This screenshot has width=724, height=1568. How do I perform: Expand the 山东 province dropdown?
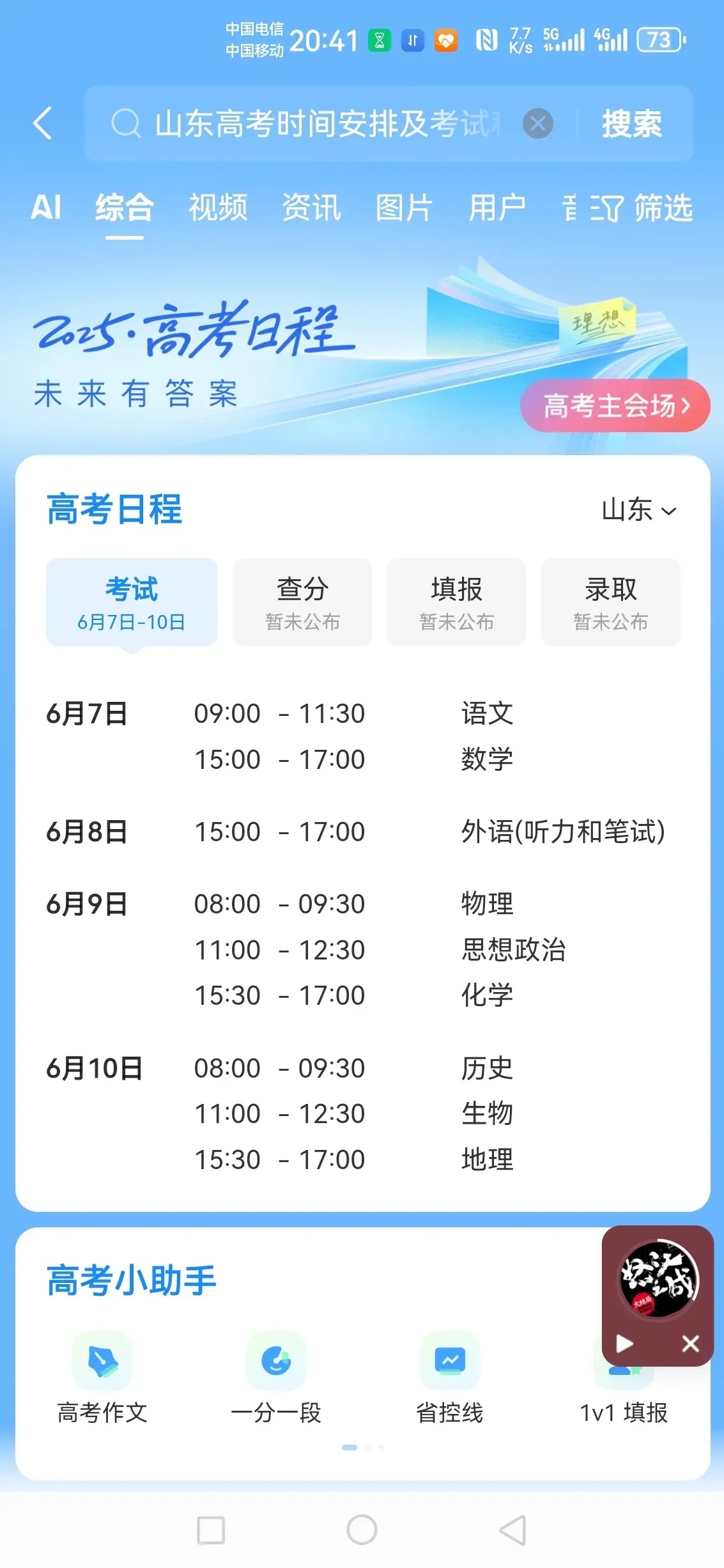tap(638, 510)
